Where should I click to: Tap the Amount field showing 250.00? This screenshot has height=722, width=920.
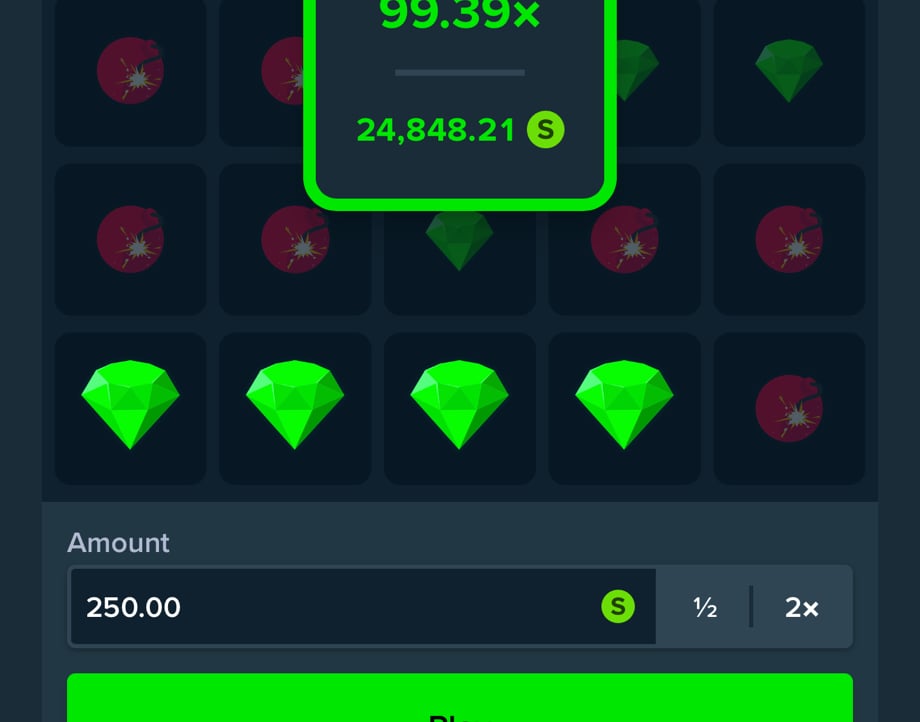[363, 606]
